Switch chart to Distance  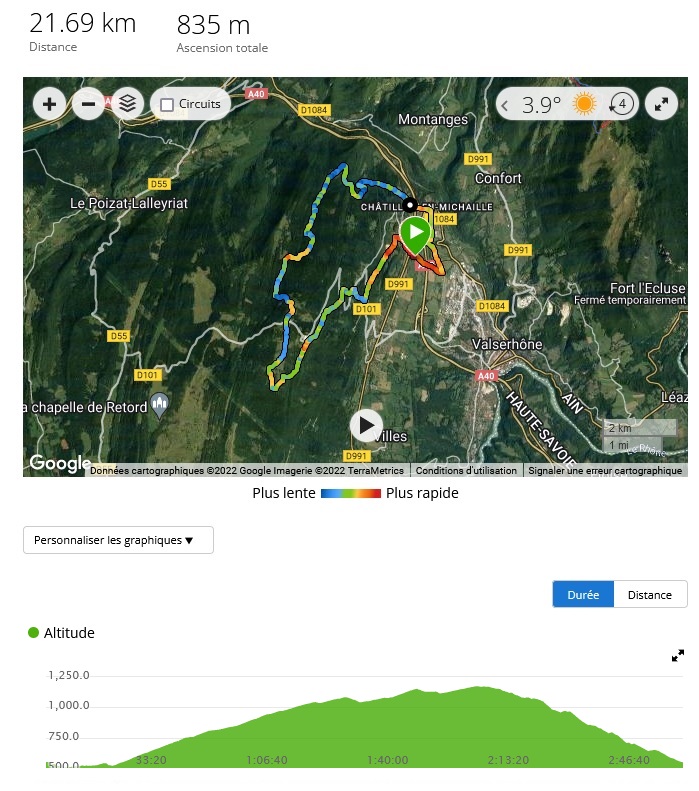coord(650,594)
